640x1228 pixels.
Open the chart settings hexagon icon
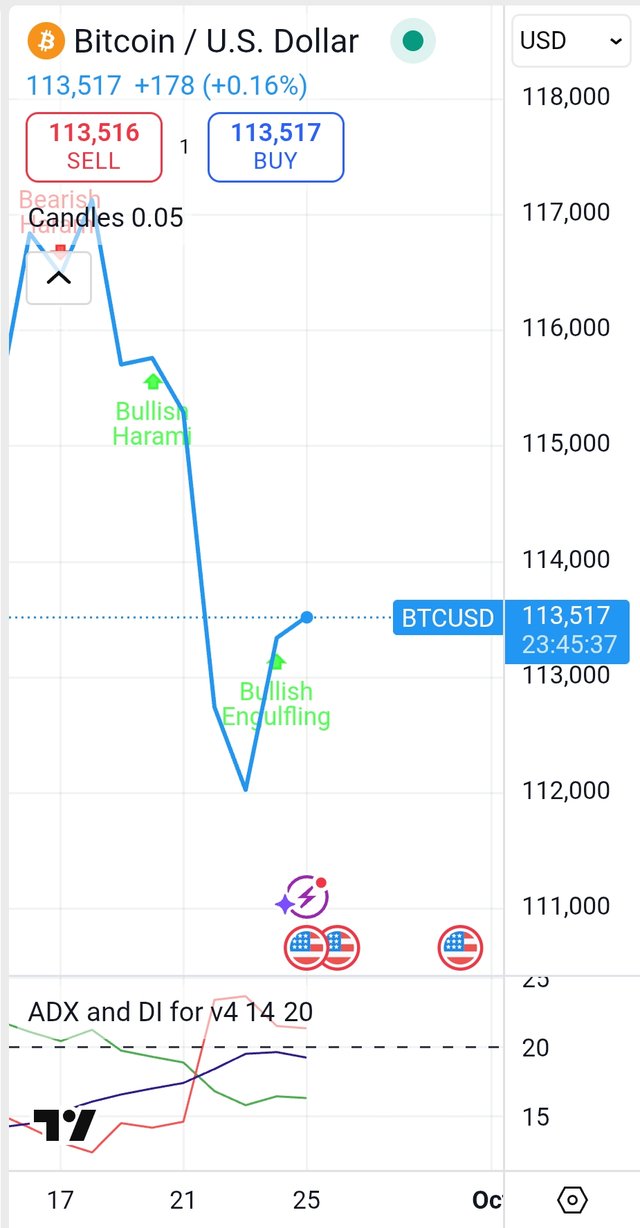[572, 1199]
